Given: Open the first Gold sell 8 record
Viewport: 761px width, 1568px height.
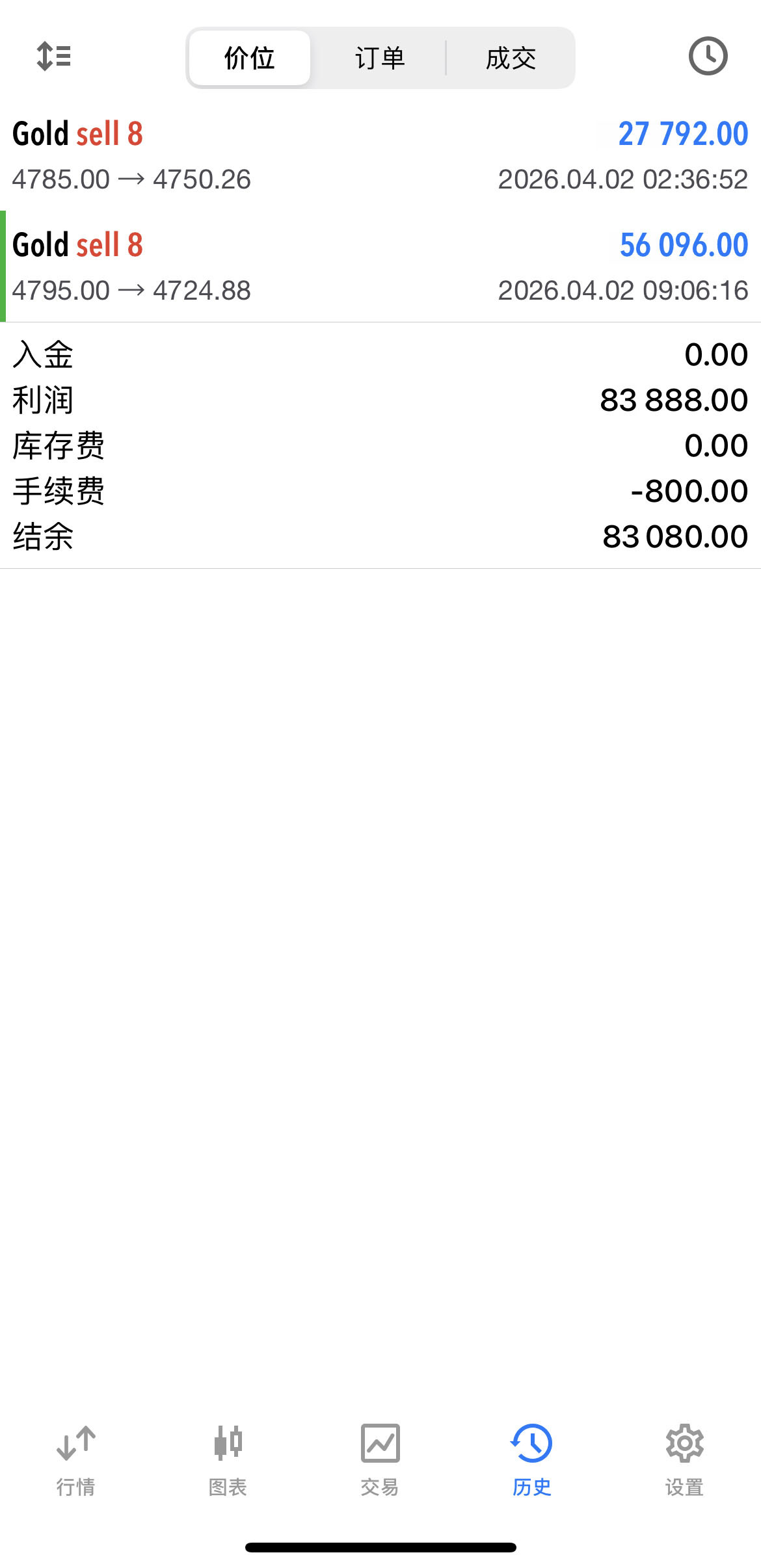Looking at the screenshot, I should click(x=380, y=156).
